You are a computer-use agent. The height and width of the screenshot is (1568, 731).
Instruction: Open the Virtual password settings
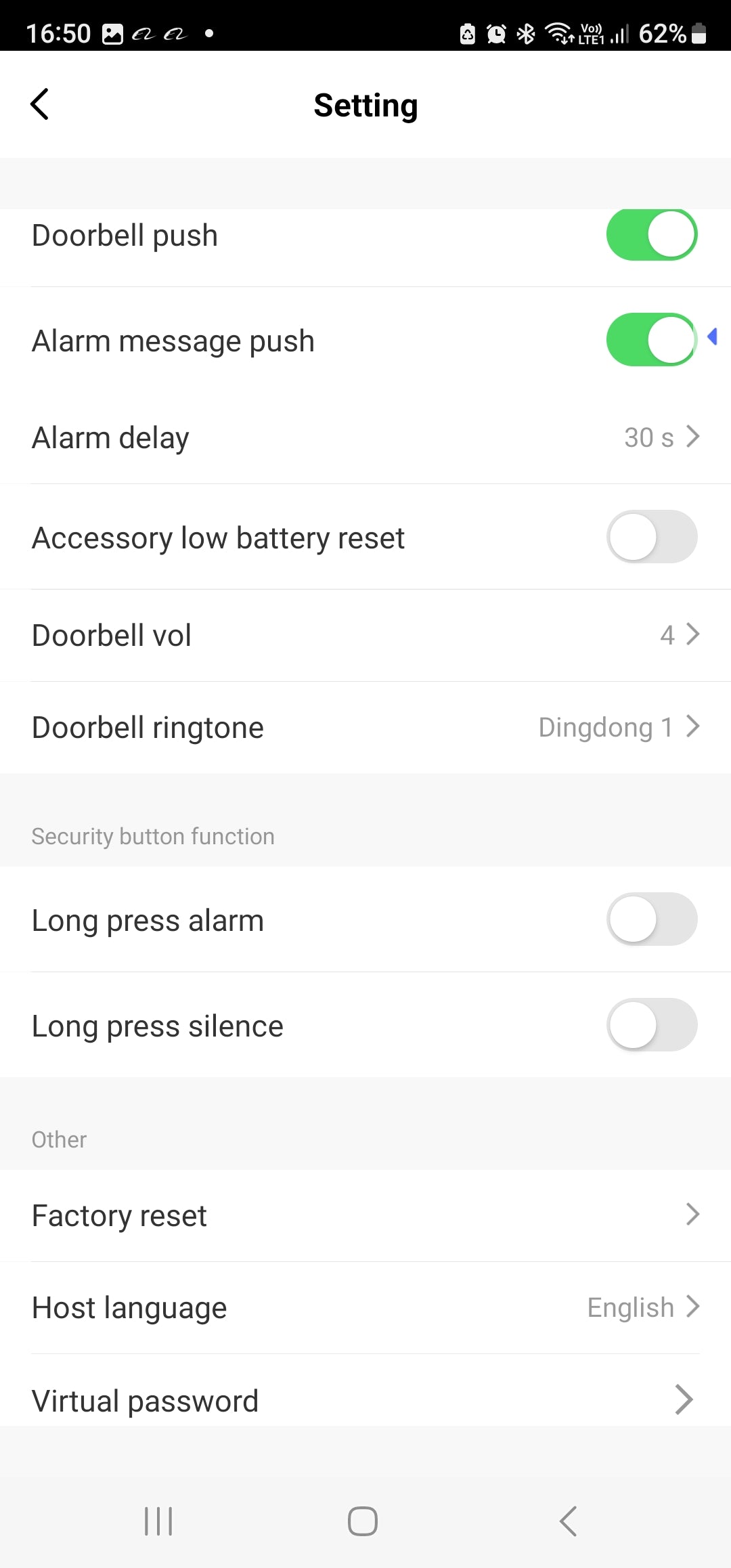click(x=365, y=1400)
